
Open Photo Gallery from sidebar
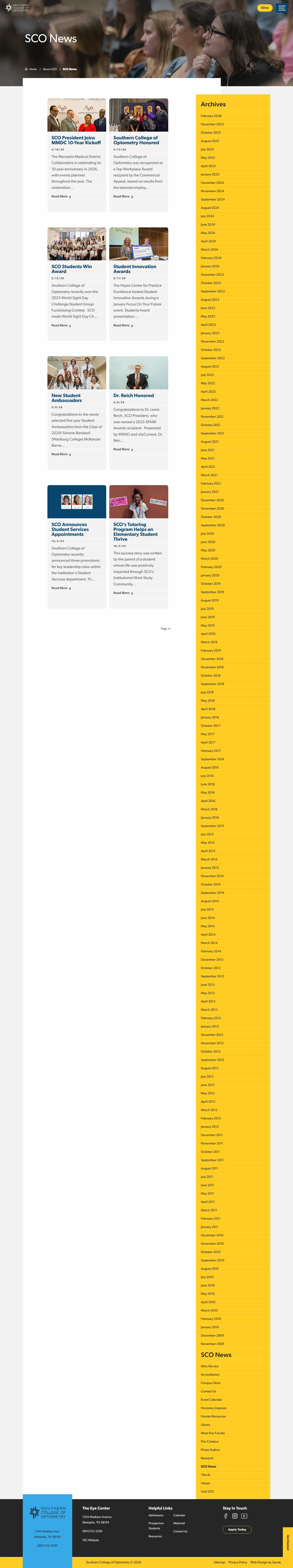coord(210,1449)
